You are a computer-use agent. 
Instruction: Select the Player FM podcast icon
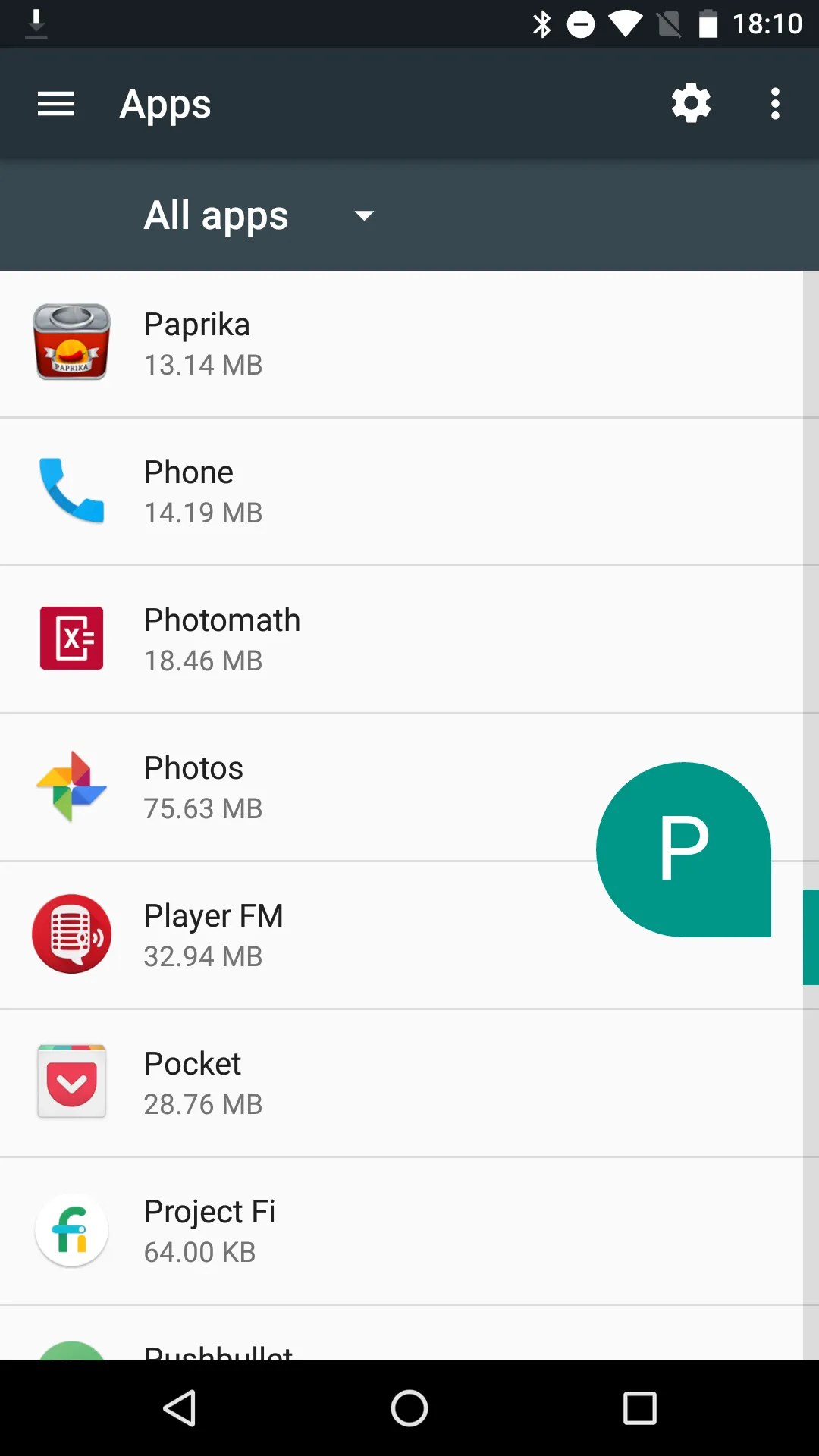(x=71, y=934)
